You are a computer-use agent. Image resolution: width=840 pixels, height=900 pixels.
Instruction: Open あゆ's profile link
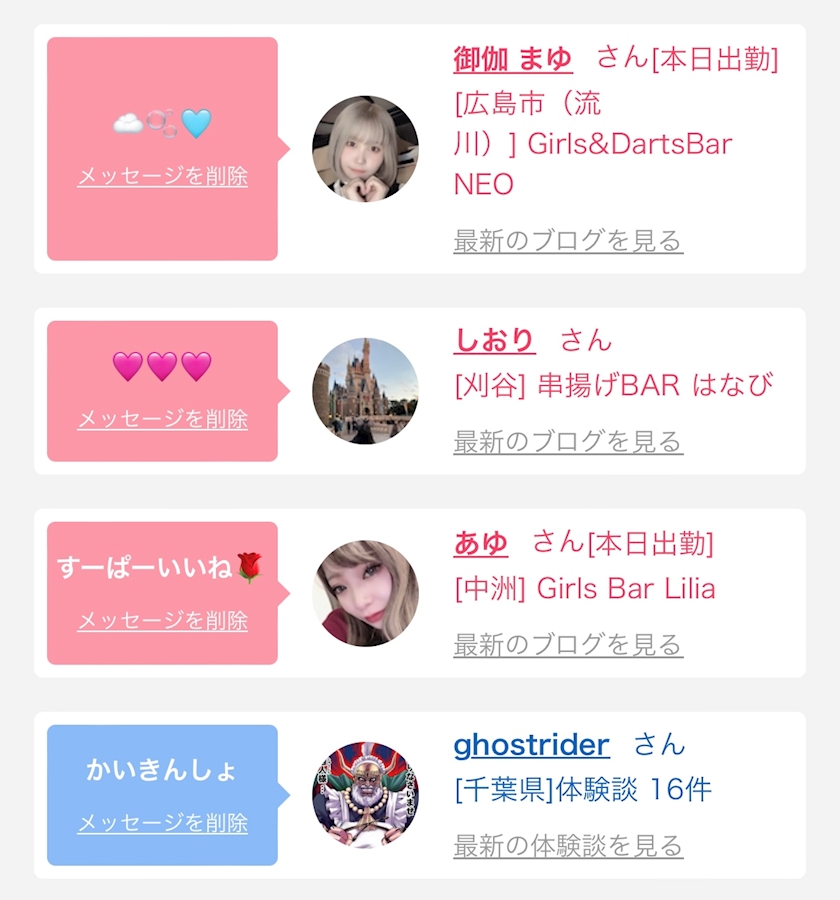(481, 543)
